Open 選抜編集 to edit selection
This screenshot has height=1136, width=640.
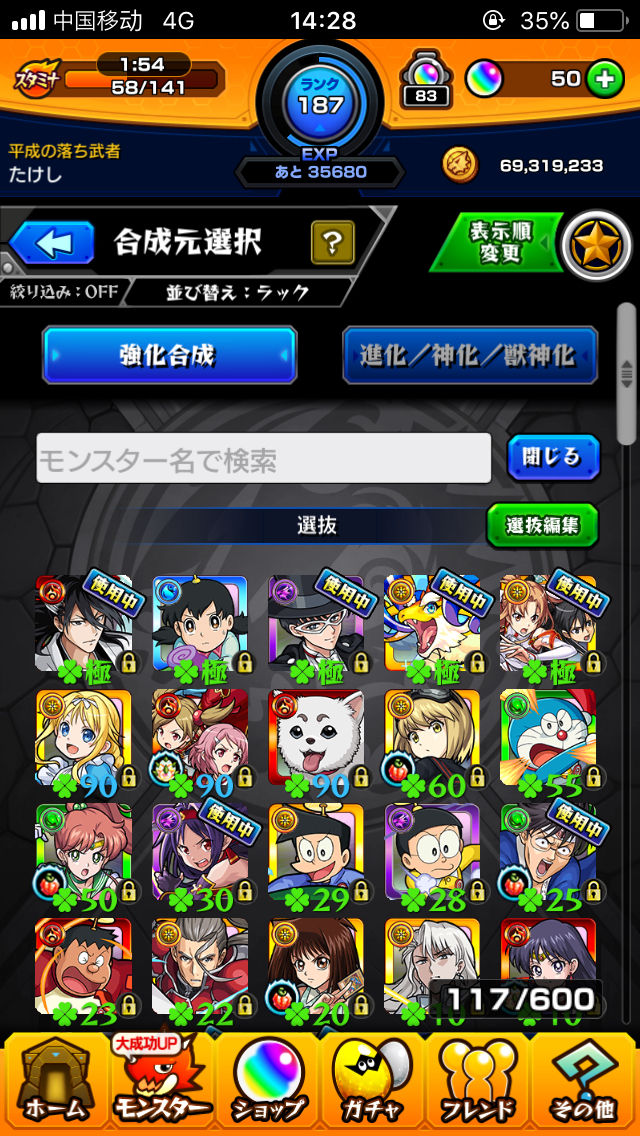542,525
